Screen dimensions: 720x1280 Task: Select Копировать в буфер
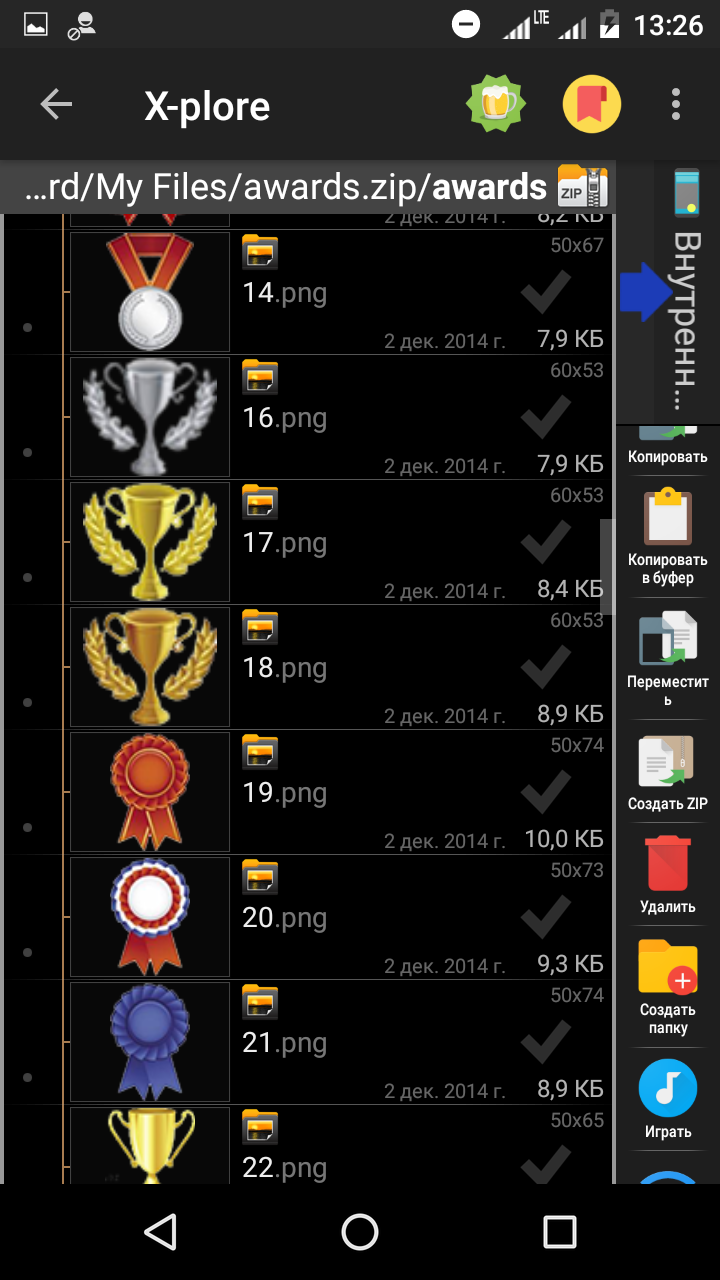click(667, 536)
